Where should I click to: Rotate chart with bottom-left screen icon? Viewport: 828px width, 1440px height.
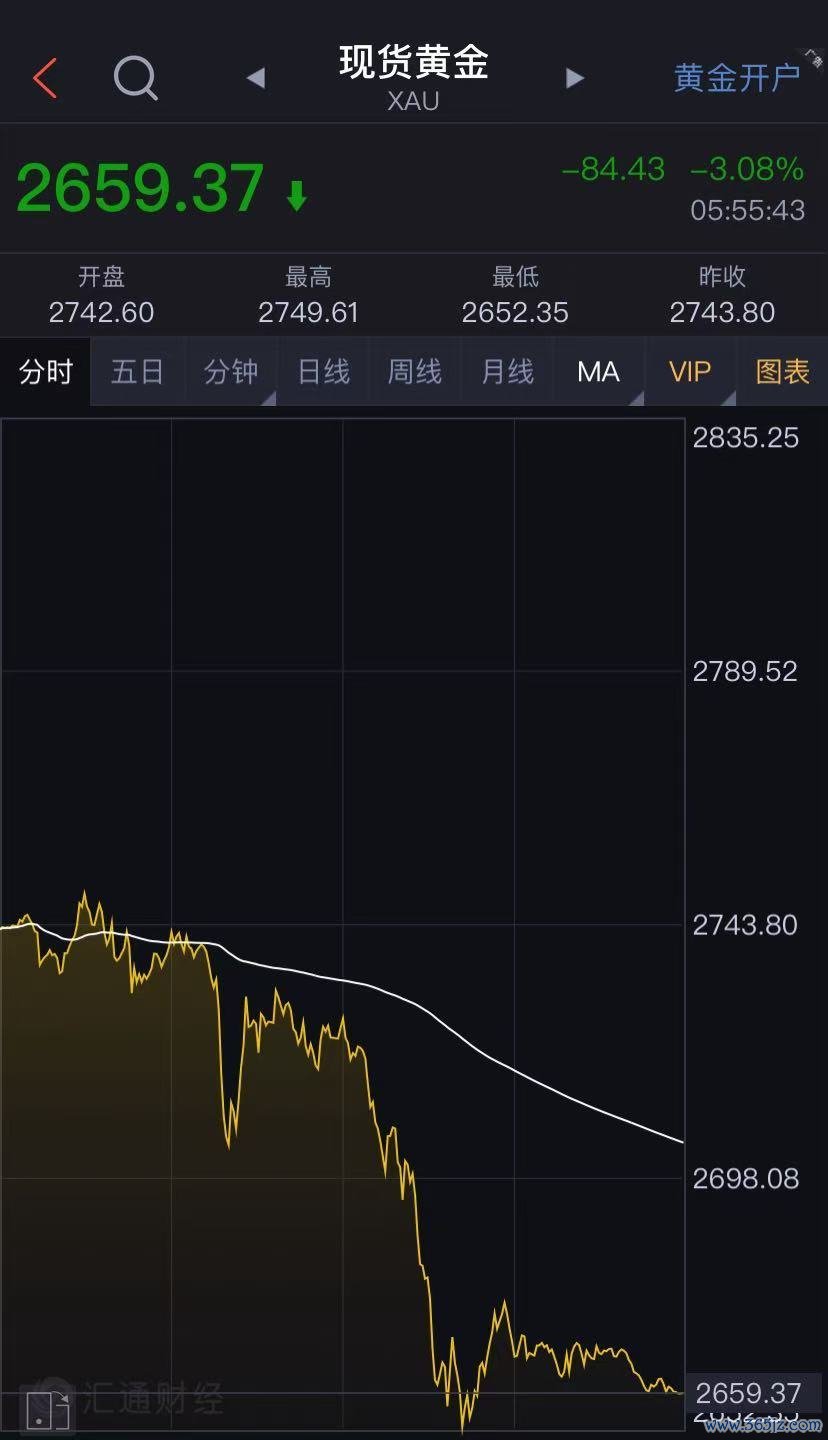coord(44,1408)
